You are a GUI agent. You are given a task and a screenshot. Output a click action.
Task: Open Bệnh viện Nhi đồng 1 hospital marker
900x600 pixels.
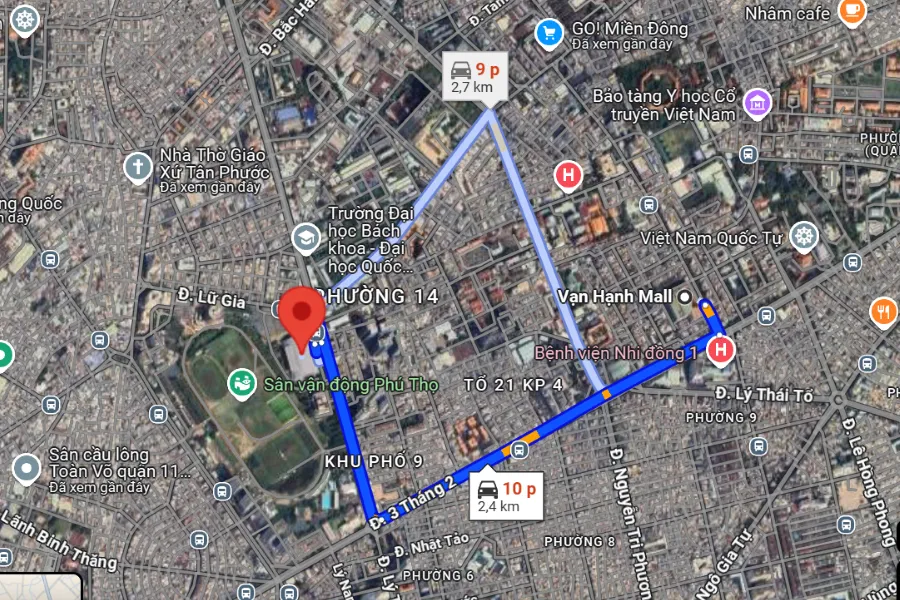coord(720,351)
